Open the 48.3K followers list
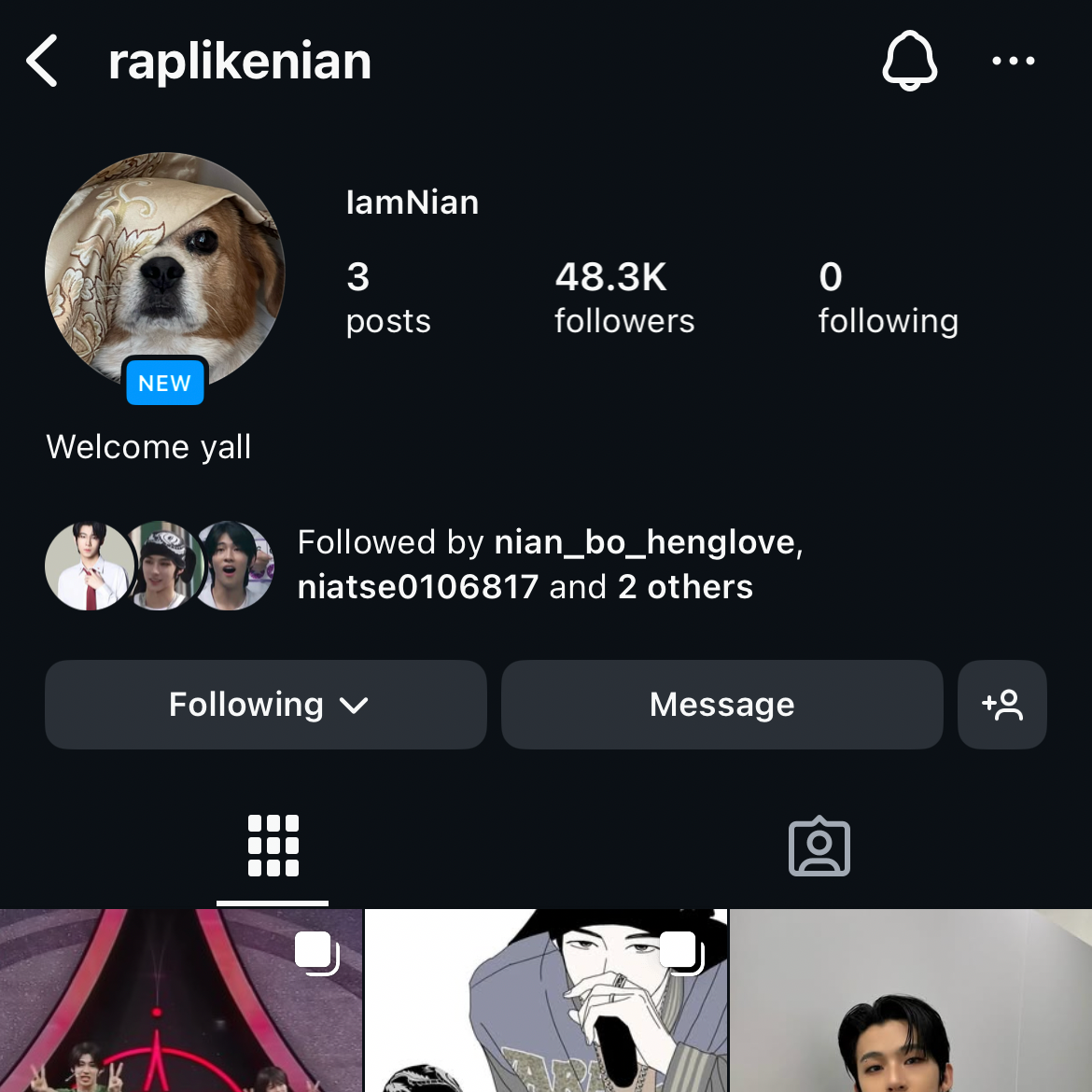This screenshot has height=1092, width=1092. tap(623, 297)
